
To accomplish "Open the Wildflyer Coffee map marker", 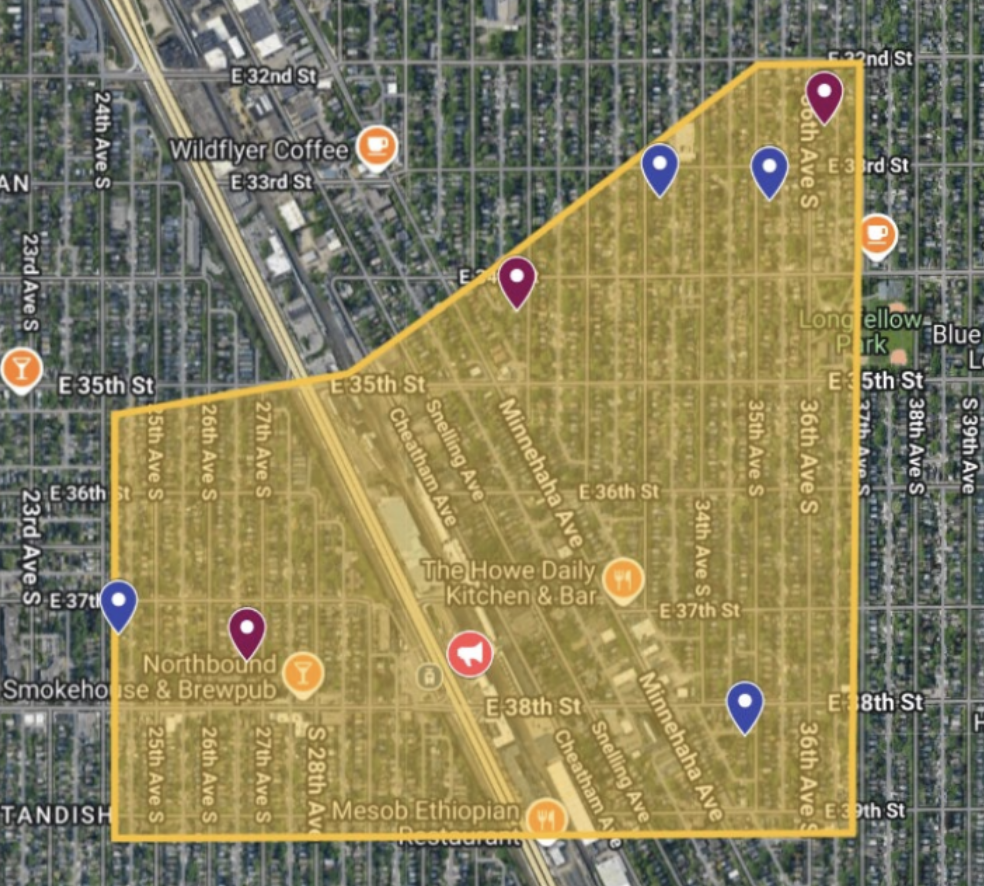I will [x=377, y=147].
